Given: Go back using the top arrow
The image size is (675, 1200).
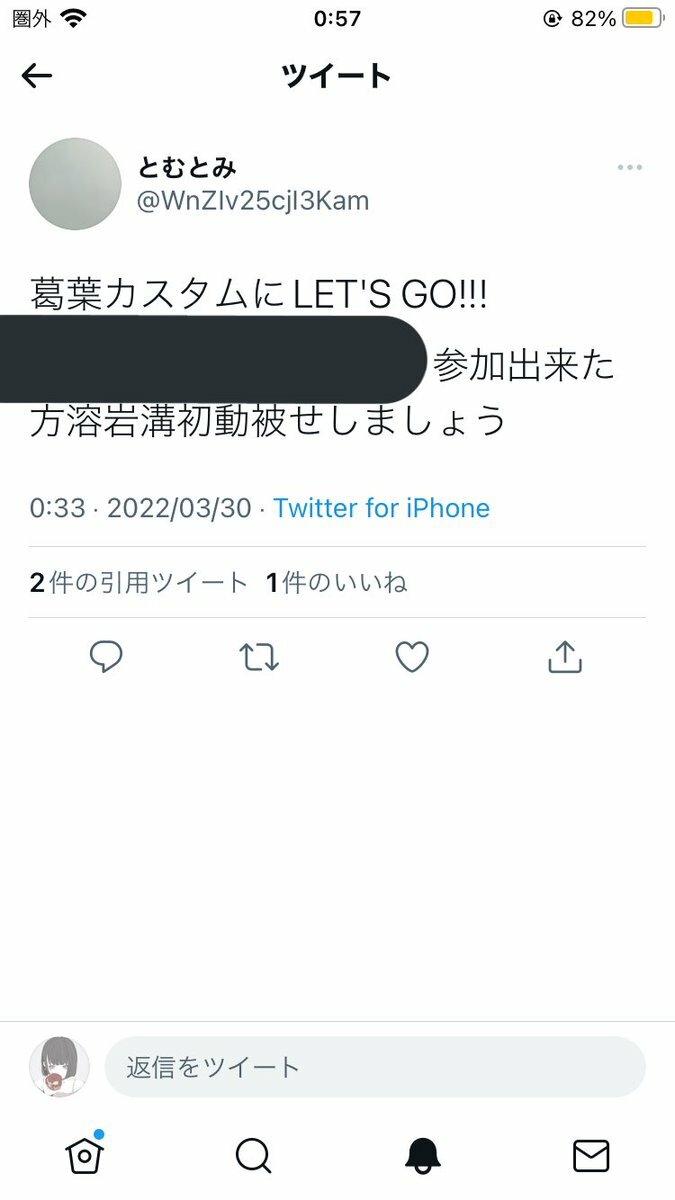Looking at the screenshot, I should (37, 76).
